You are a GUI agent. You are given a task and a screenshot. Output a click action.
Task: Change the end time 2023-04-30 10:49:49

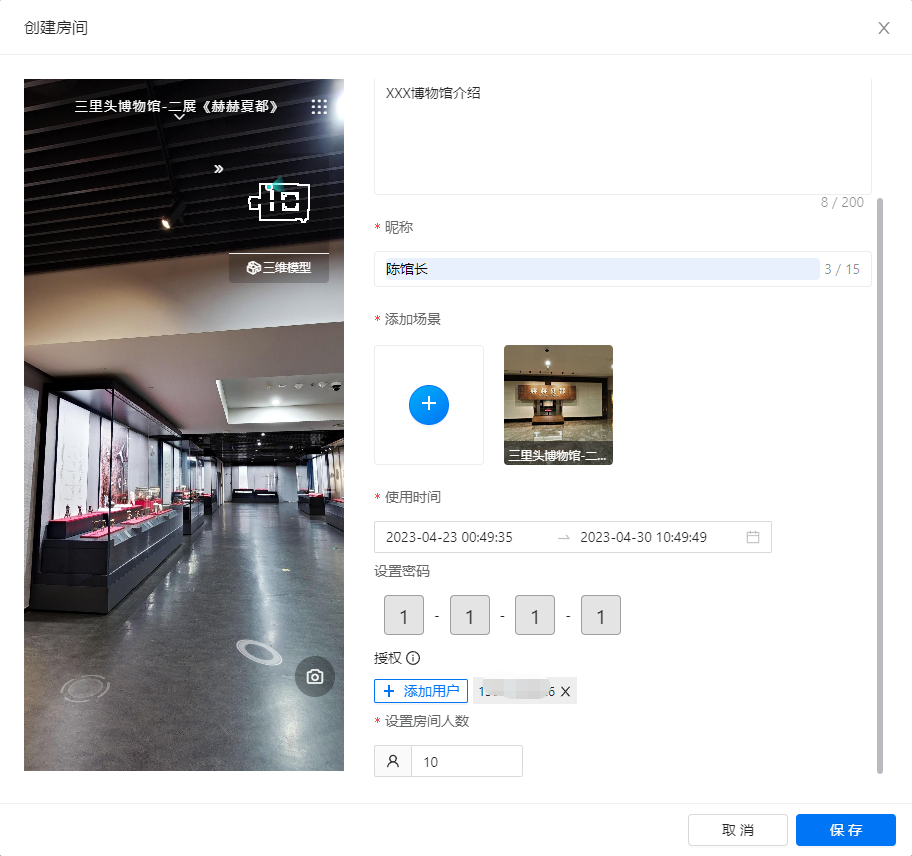[643, 537]
